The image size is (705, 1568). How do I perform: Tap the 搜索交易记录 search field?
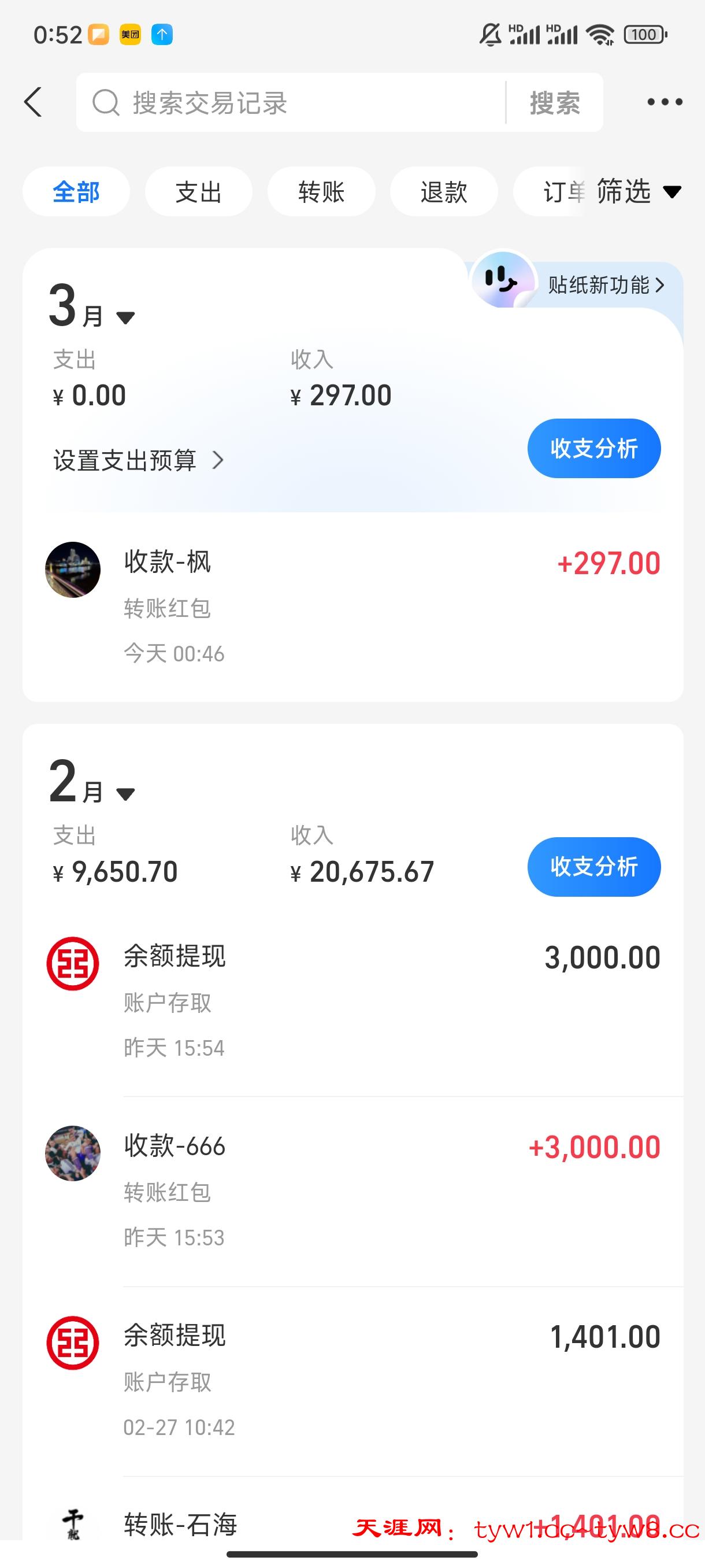click(292, 103)
